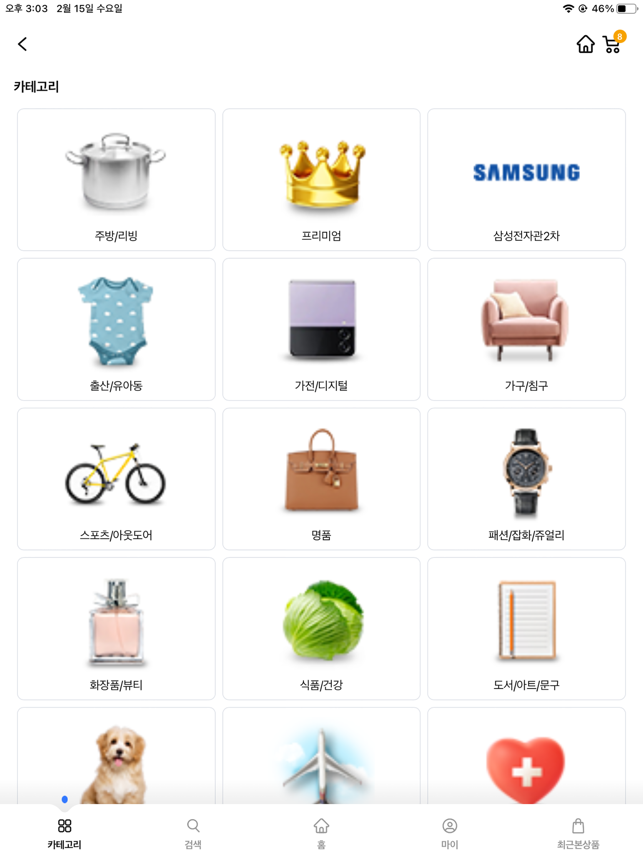This screenshot has height=858, width=643.
Task: Browse the 화장품/뷰티 category
Action: (116, 628)
